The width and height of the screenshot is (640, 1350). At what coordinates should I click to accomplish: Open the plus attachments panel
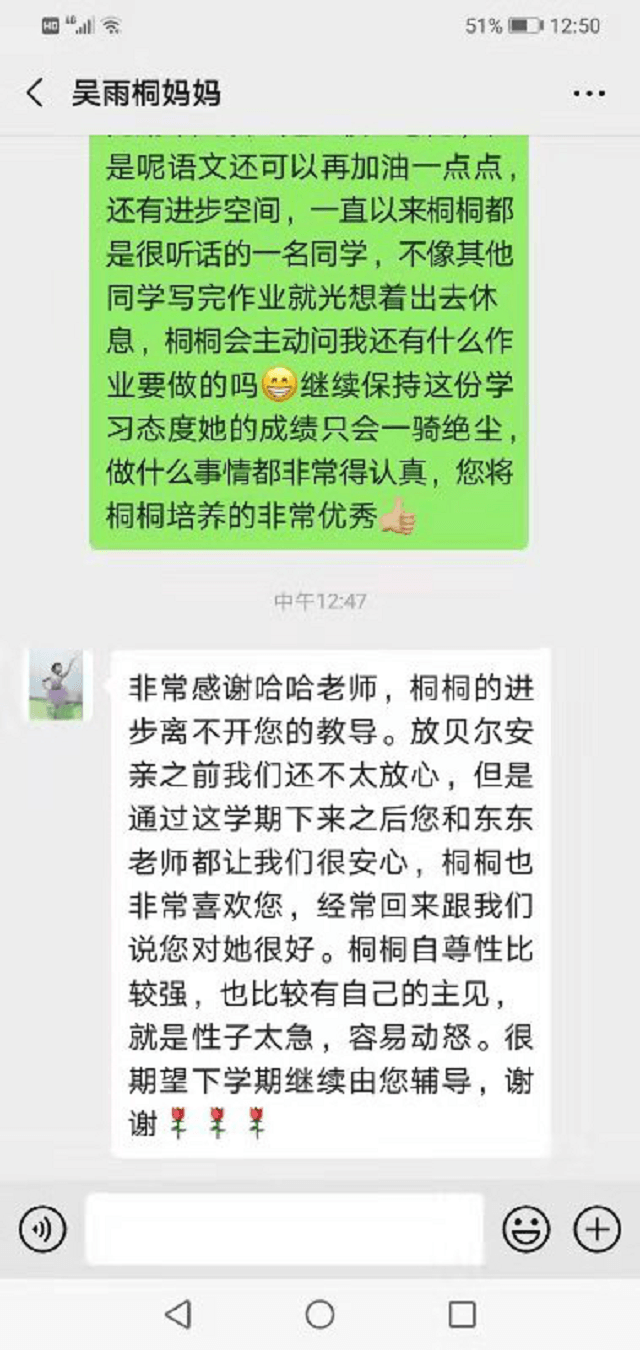[597, 1229]
